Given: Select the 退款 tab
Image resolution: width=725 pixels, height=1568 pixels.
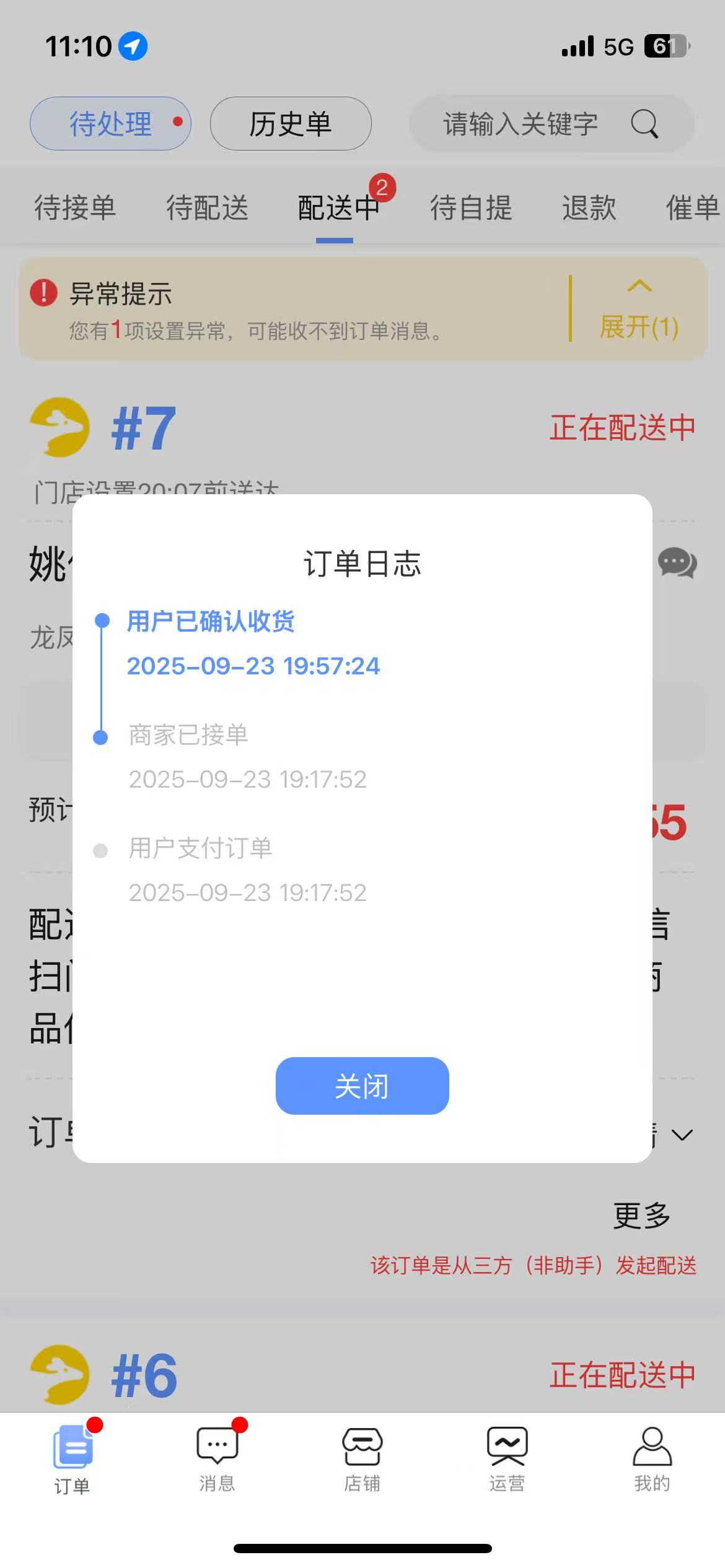Looking at the screenshot, I should point(589,207).
